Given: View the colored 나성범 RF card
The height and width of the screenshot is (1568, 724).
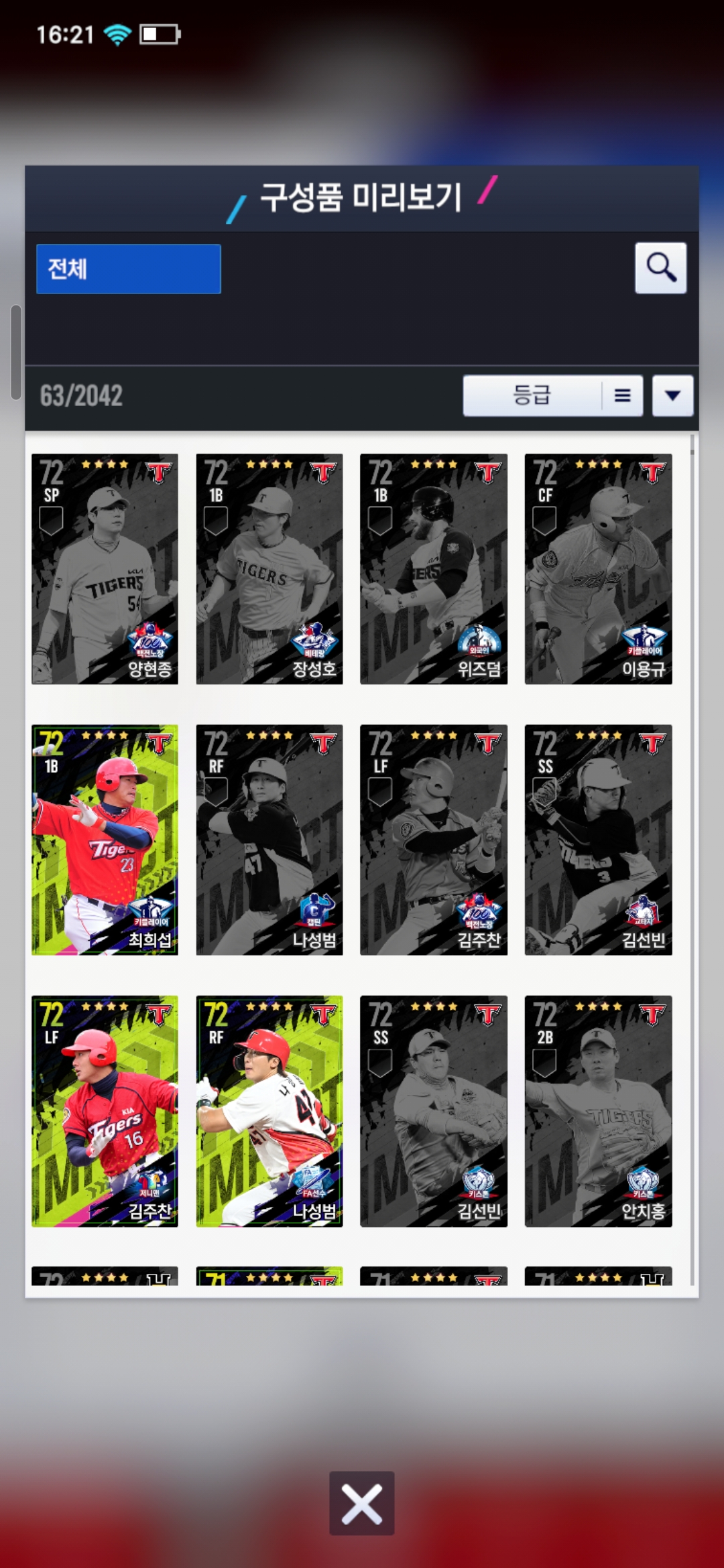Looking at the screenshot, I should tap(269, 1110).
